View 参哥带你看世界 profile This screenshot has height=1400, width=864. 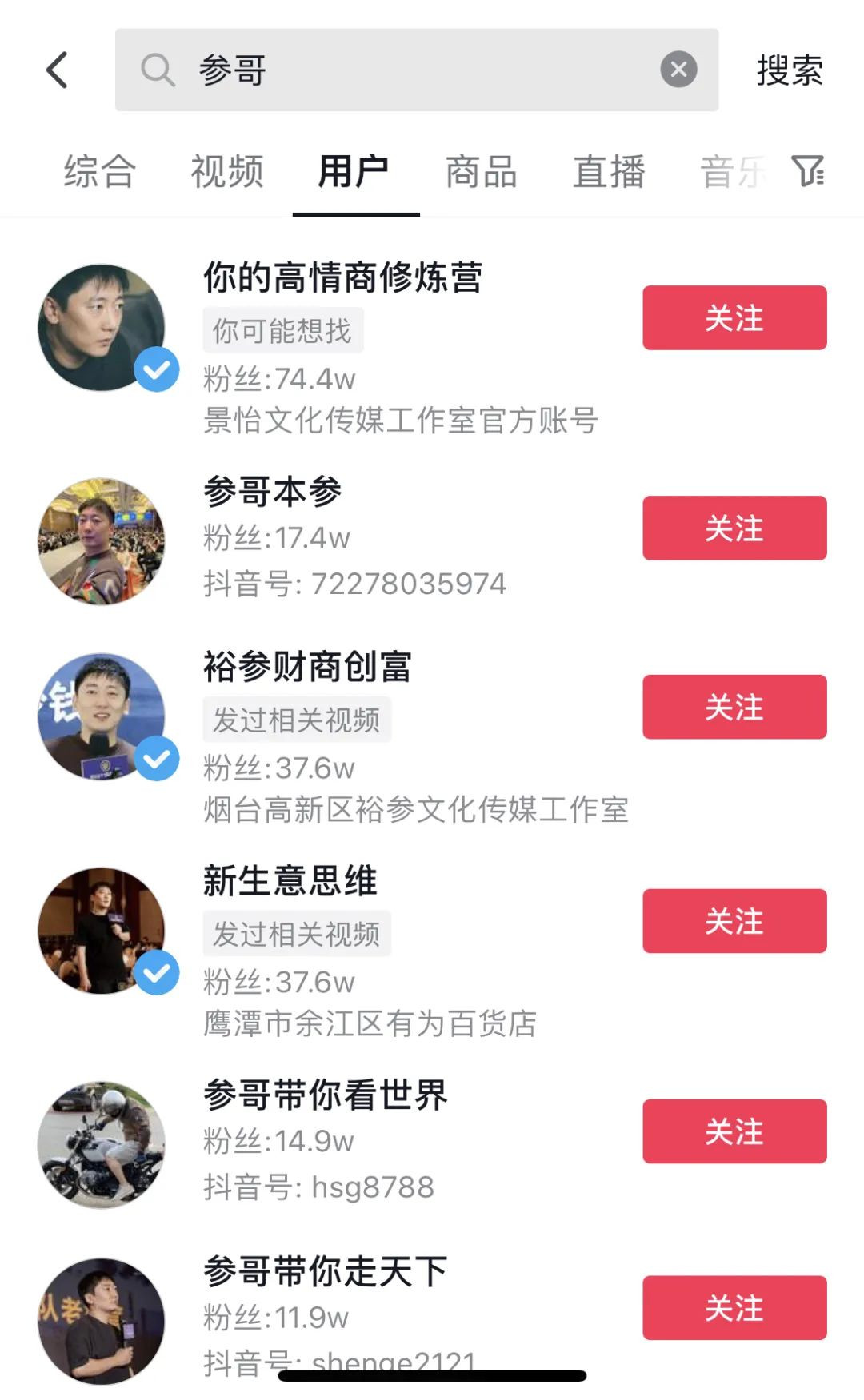pos(325,1095)
